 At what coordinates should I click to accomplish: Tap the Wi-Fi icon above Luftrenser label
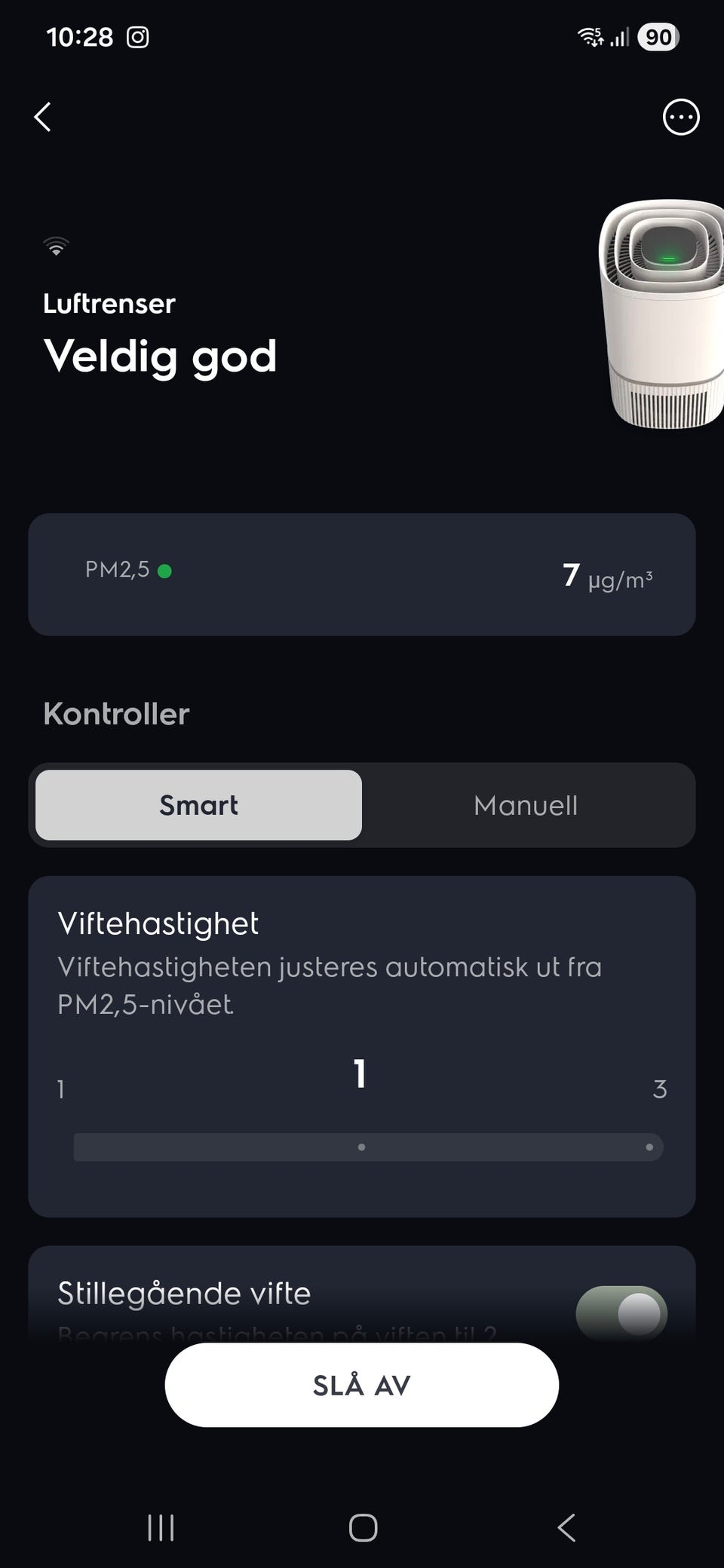(x=57, y=244)
